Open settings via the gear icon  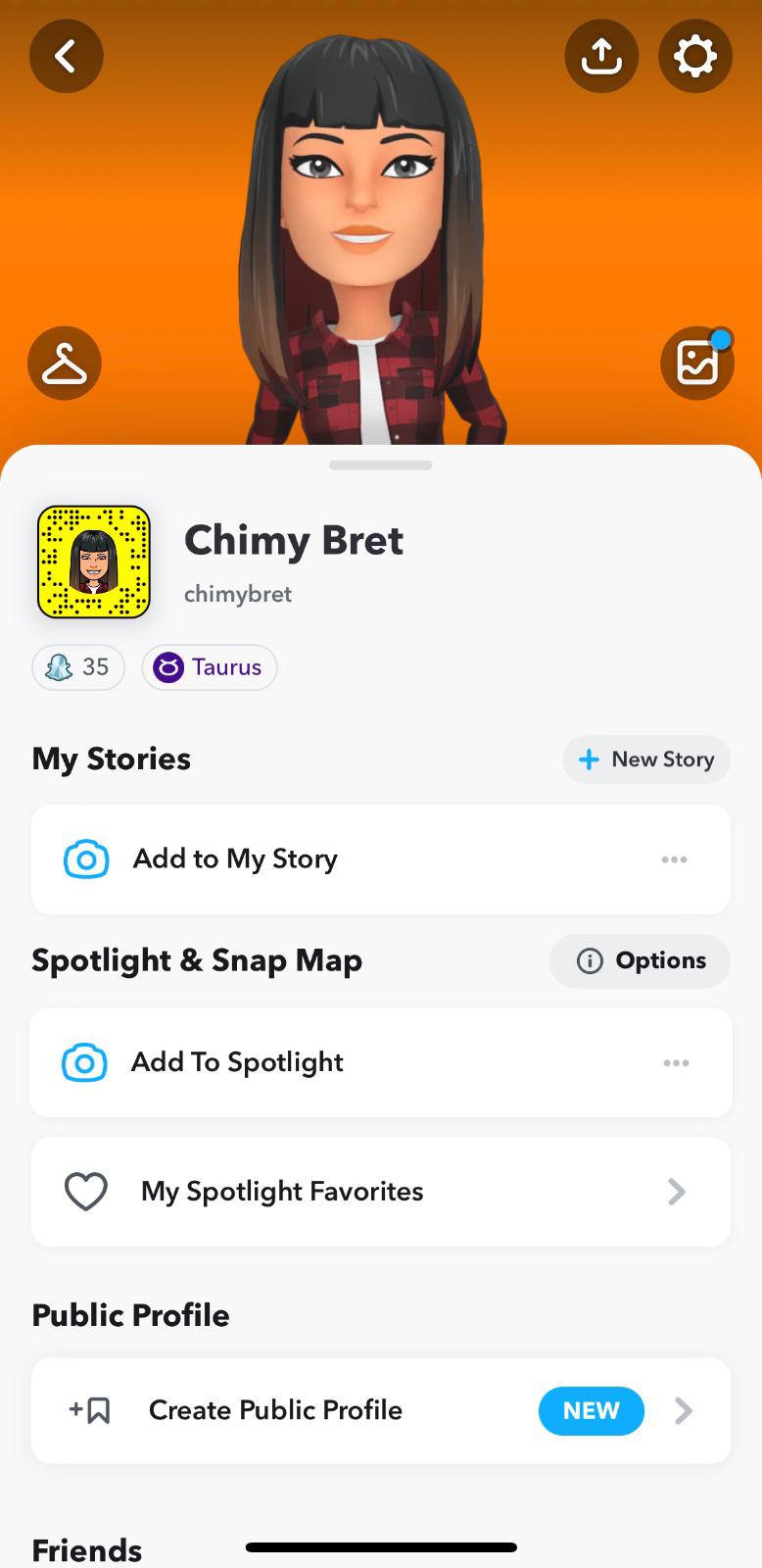tap(694, 56)
